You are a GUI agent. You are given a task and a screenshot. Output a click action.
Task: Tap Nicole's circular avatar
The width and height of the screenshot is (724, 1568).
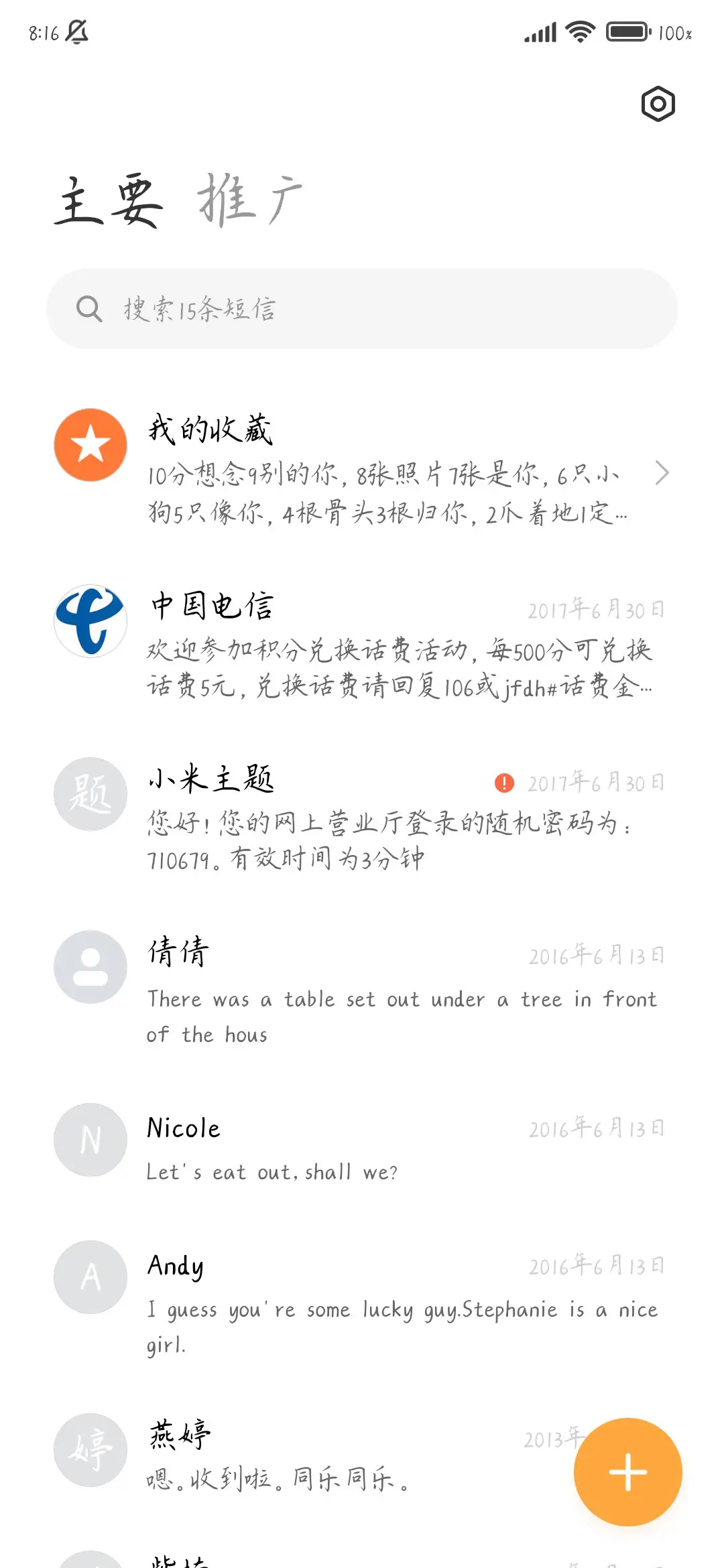[x=90, y=1140]
